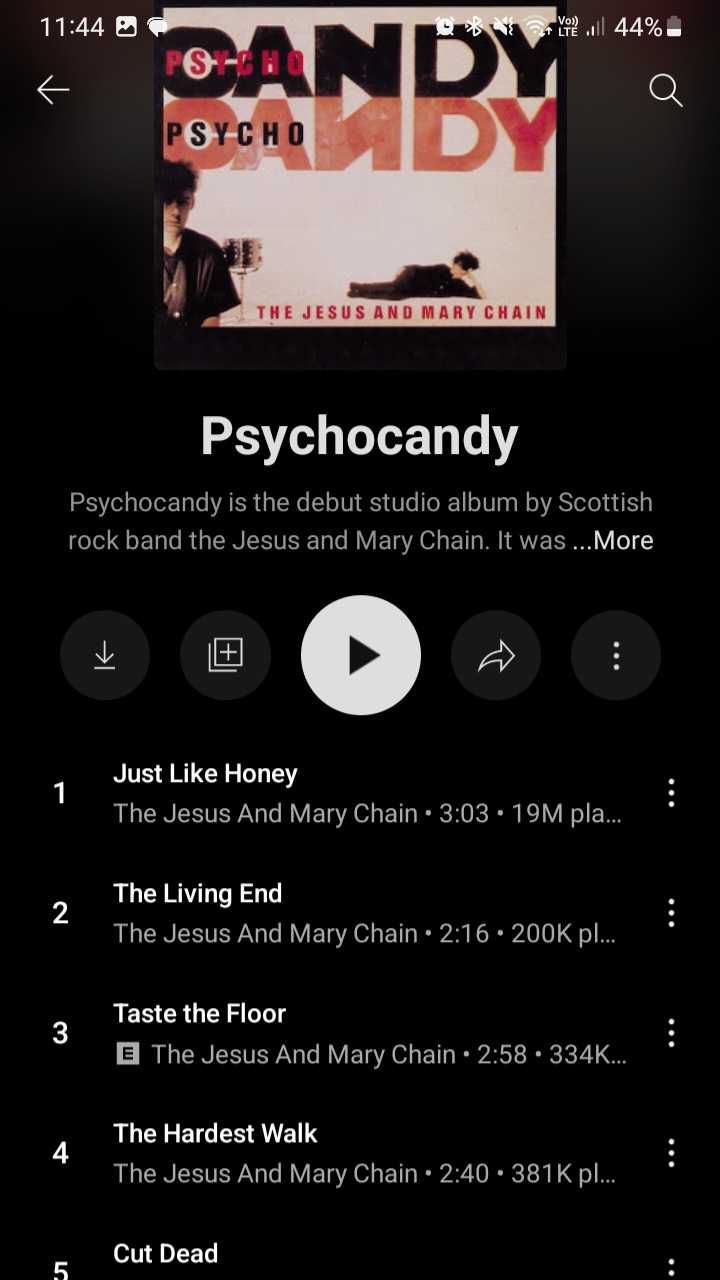This screenshot has height=1280, width=720.
Task: Share the Psychocandy album
Action: (x=496, y=655)
